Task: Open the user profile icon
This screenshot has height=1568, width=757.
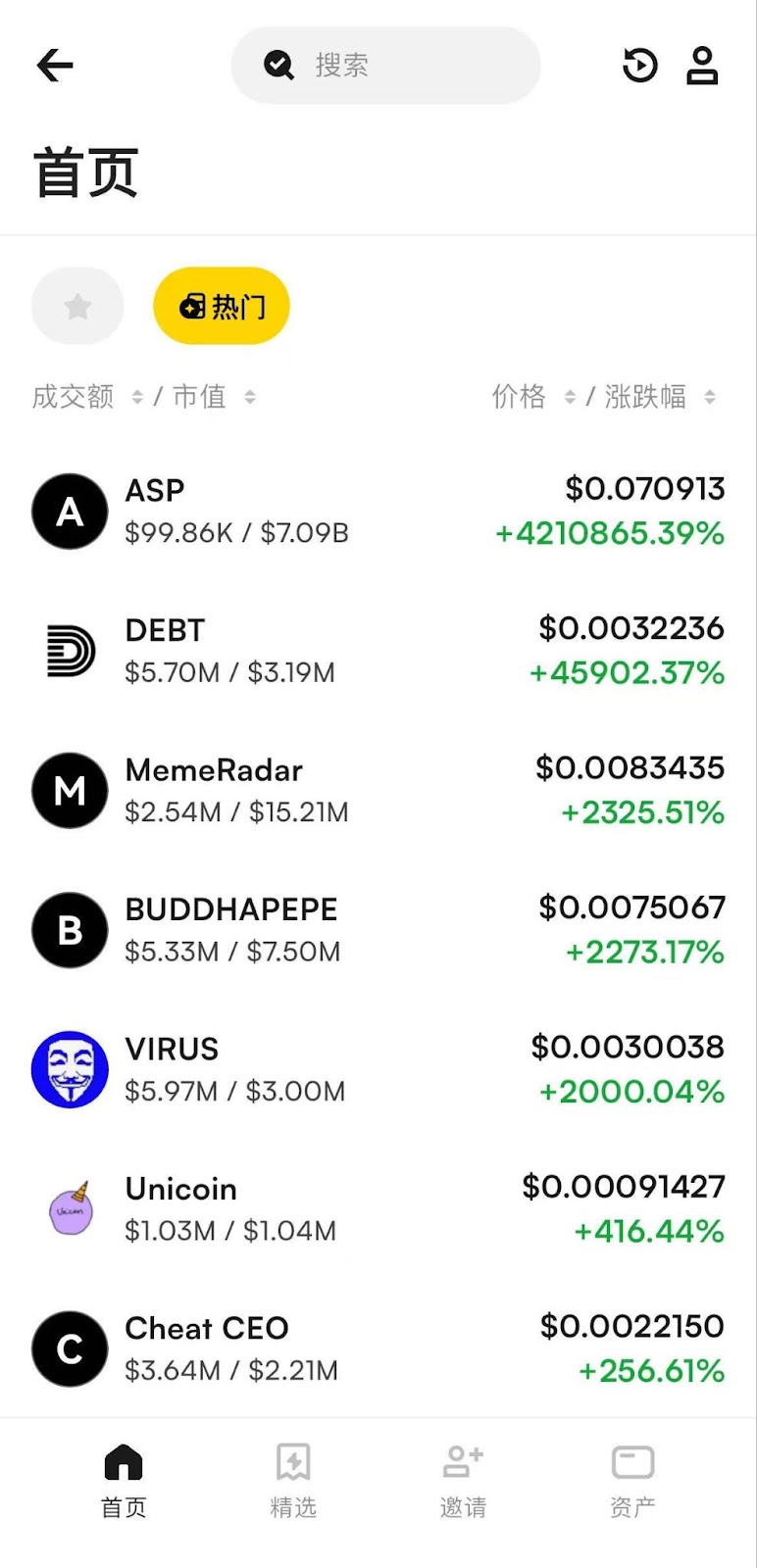Action: 702,66
